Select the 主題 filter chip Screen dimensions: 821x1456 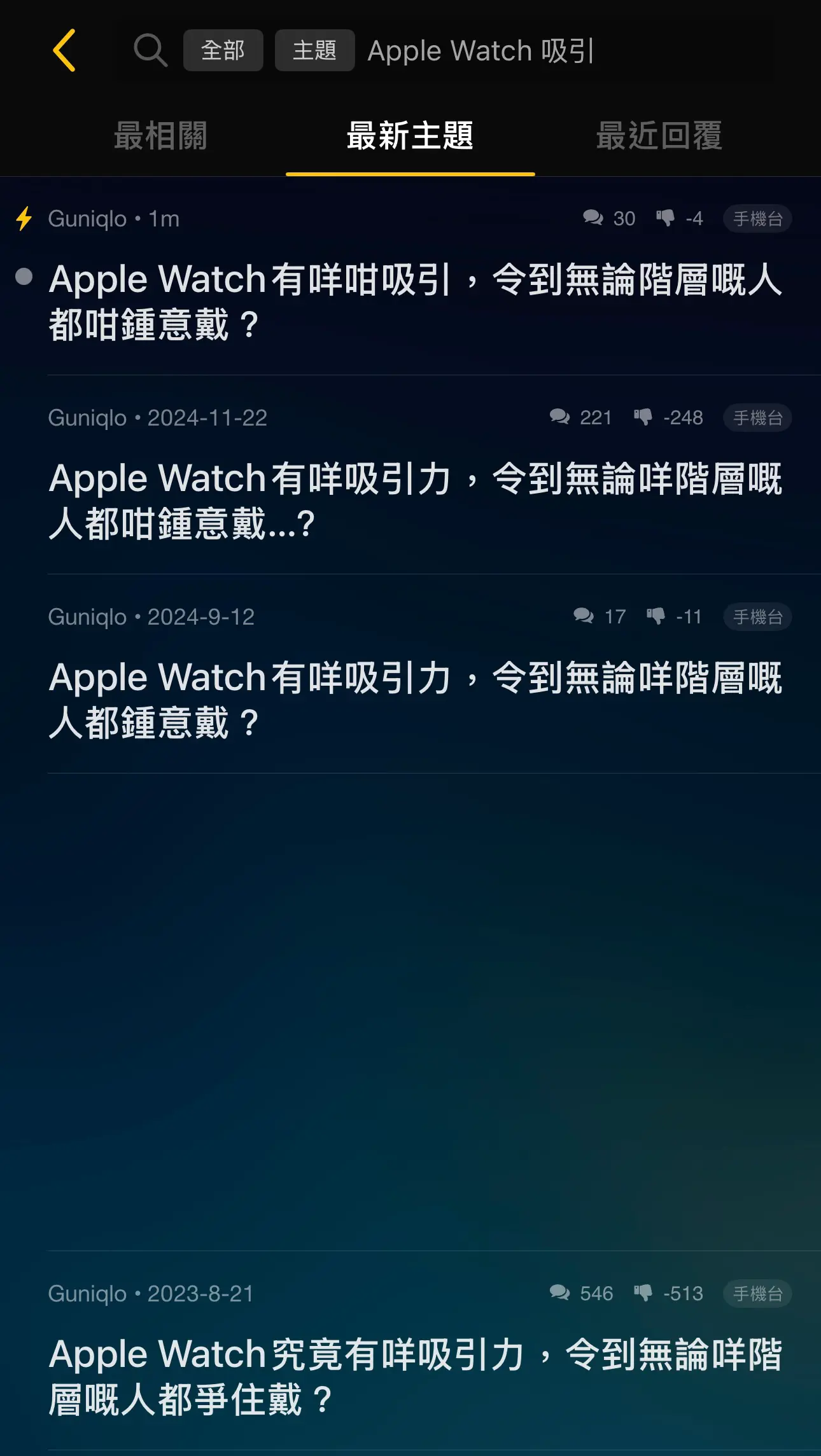[314, 50]
